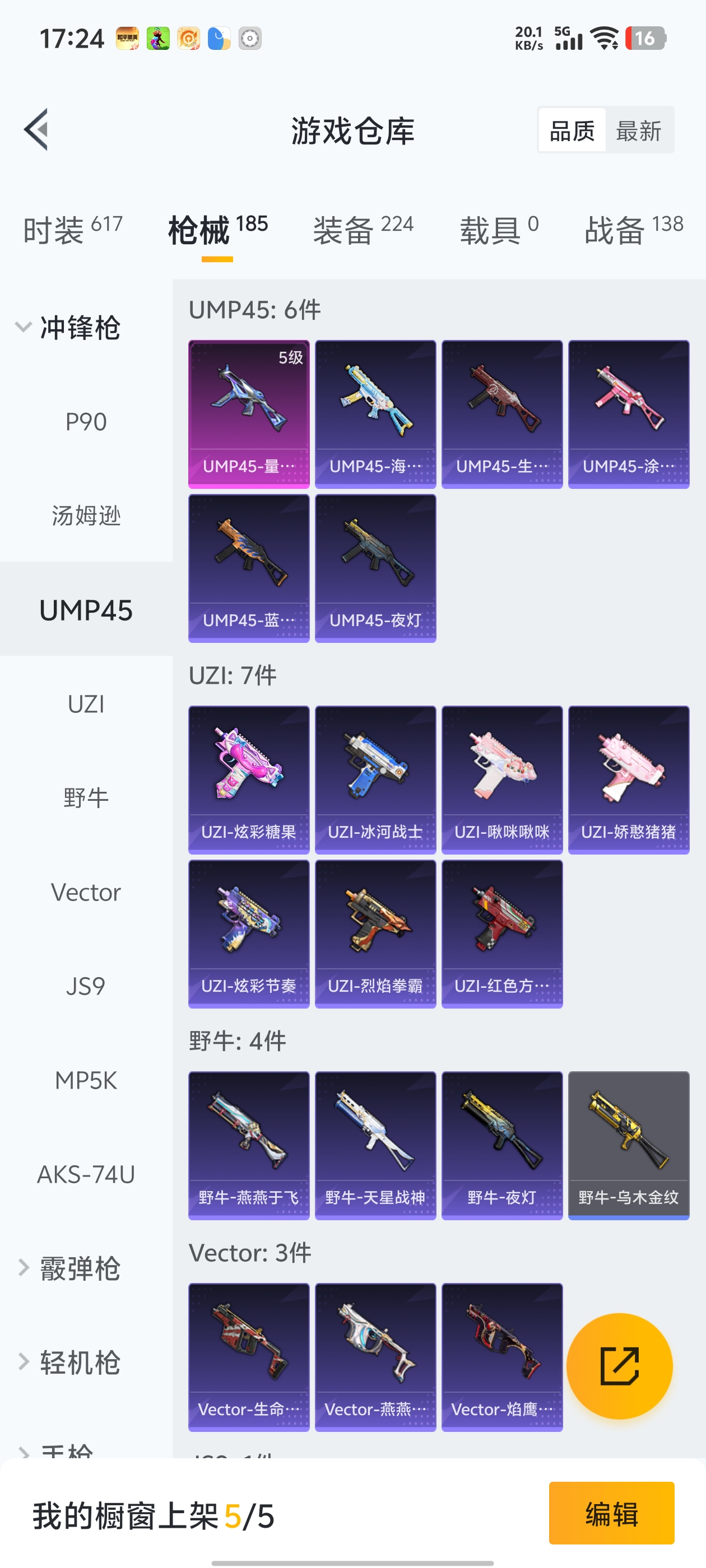The width and height of the screenshot is (706, 1568).
Task: Tap the 编辑 button
Action: 611,1513
